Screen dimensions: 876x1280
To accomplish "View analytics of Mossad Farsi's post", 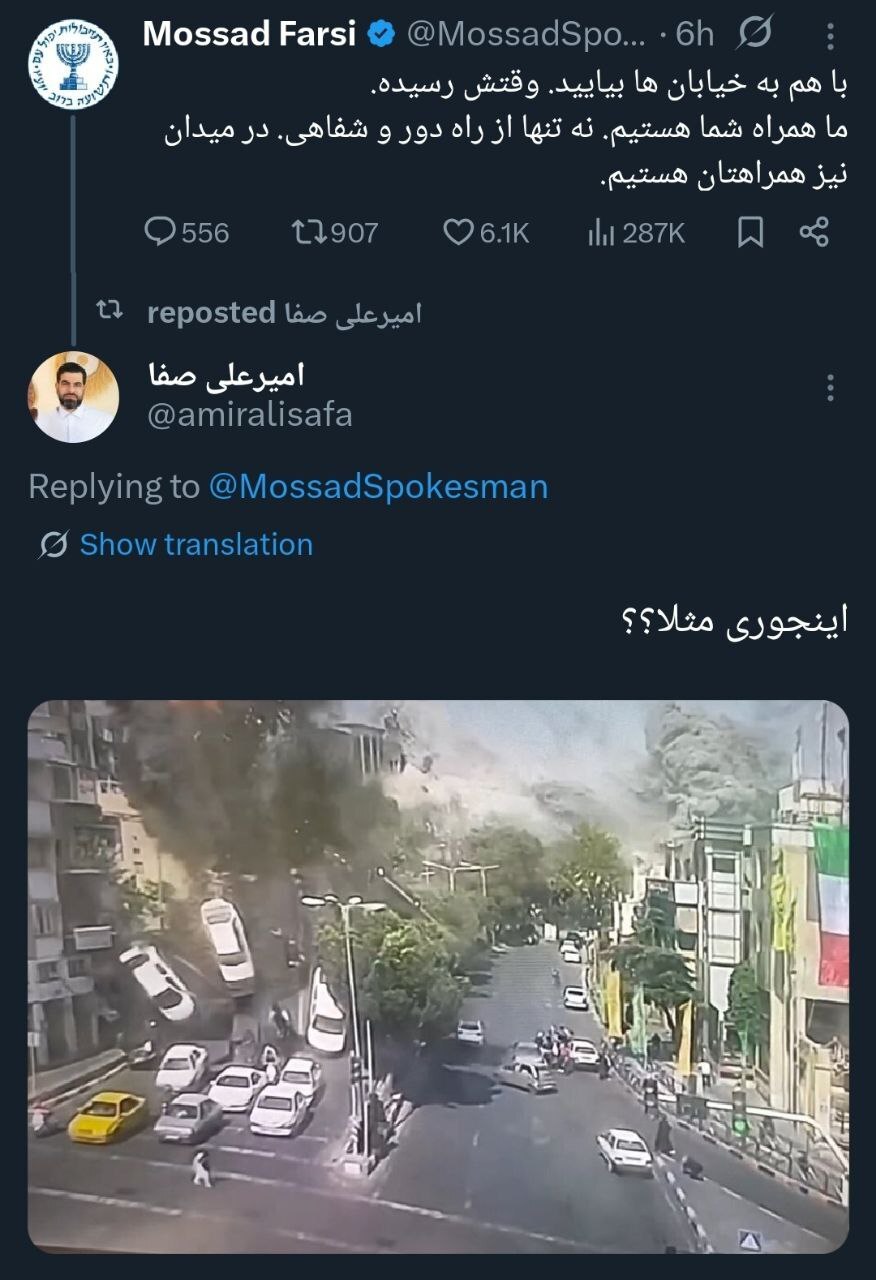I will (636, 233).
